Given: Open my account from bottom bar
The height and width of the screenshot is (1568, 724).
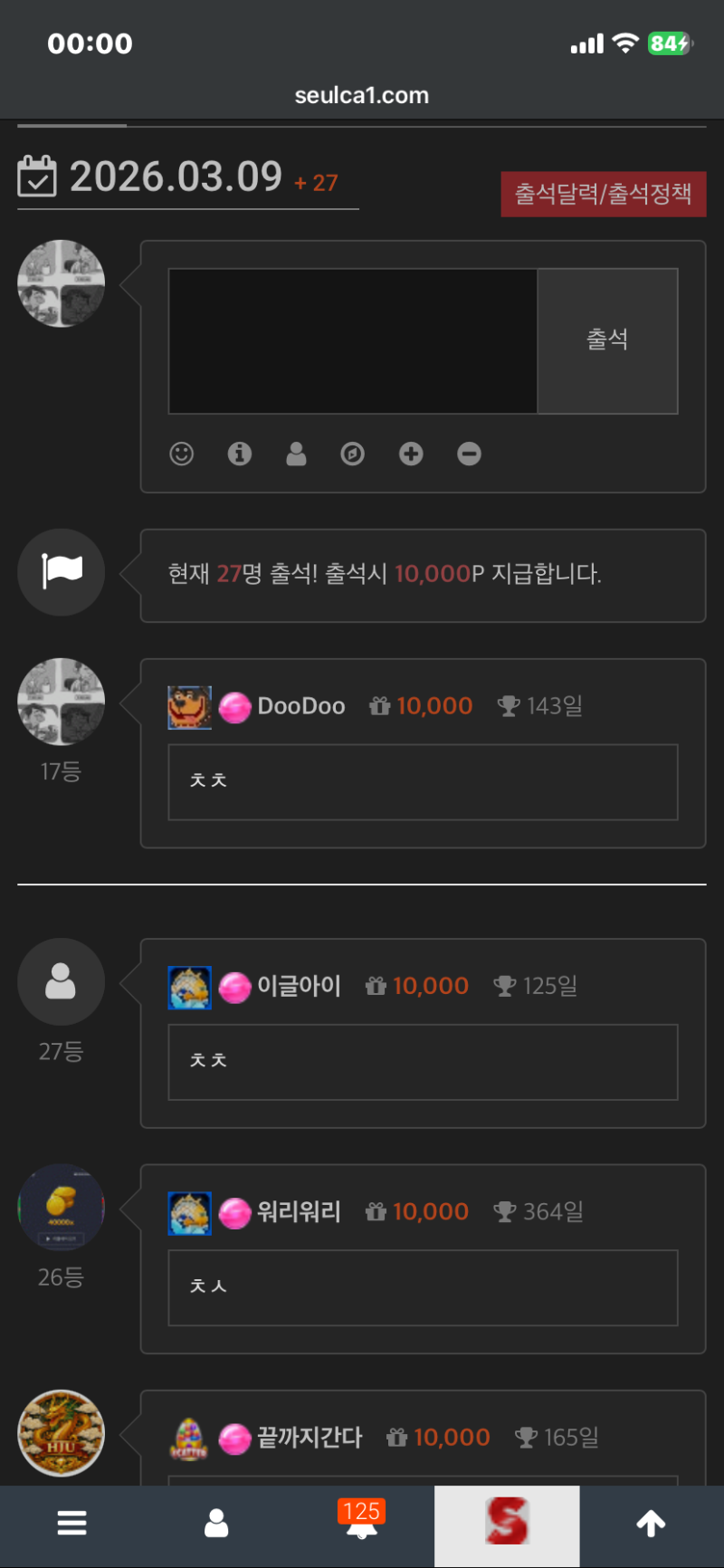Looking at the screenshot, I should click(x=216, y=1524).
